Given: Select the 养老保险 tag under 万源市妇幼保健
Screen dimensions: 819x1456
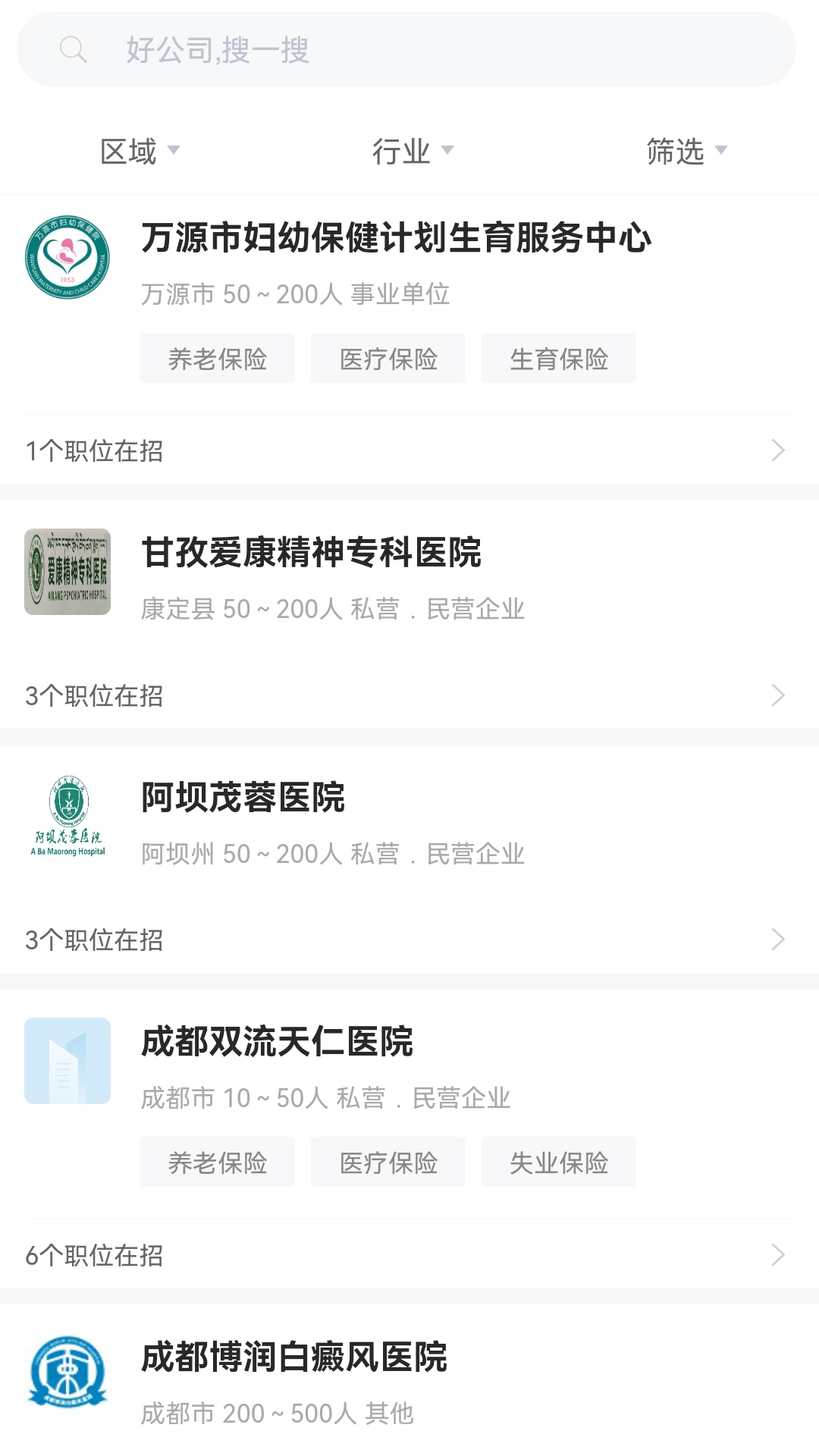Looking at the screenshot, I should 218,358.
